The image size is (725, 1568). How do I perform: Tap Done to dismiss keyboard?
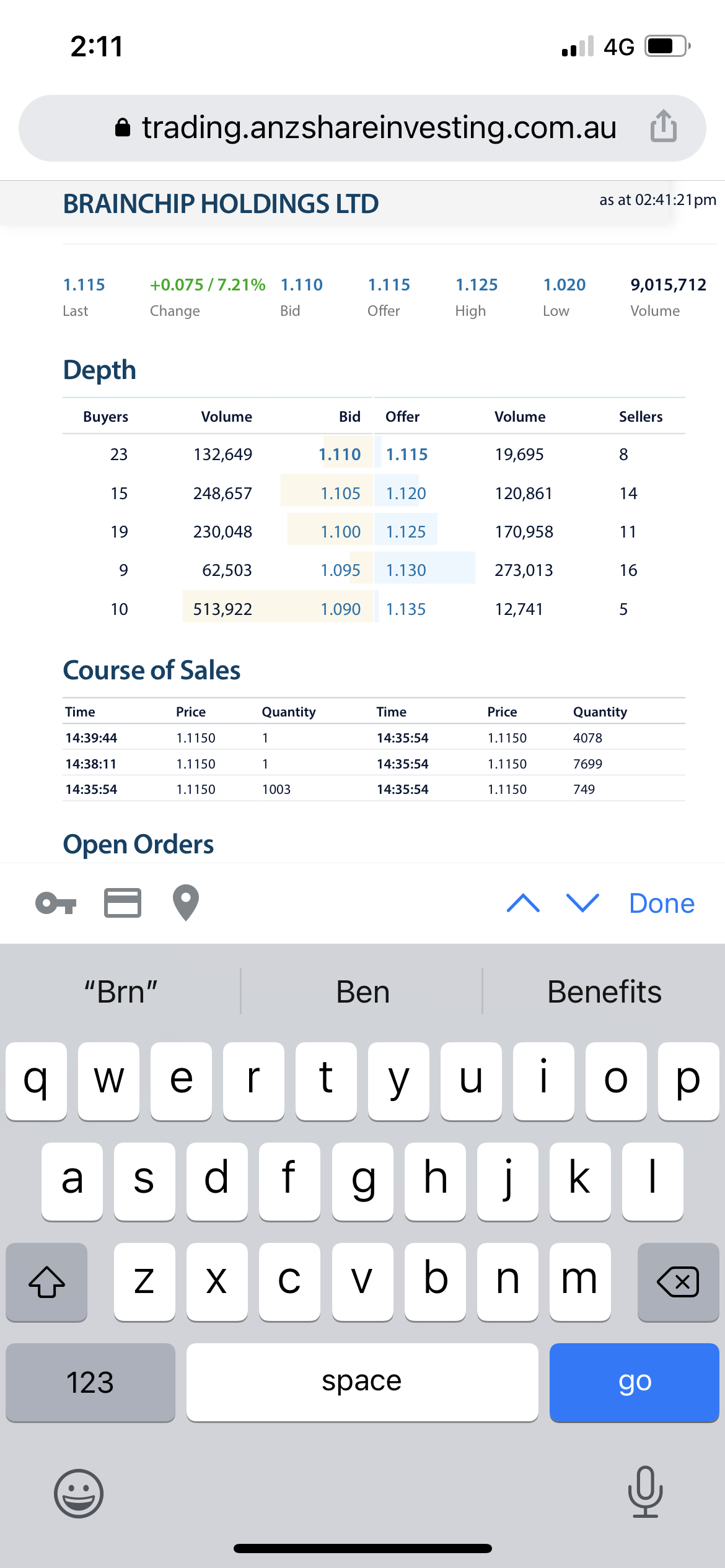(x=662, y=904)
